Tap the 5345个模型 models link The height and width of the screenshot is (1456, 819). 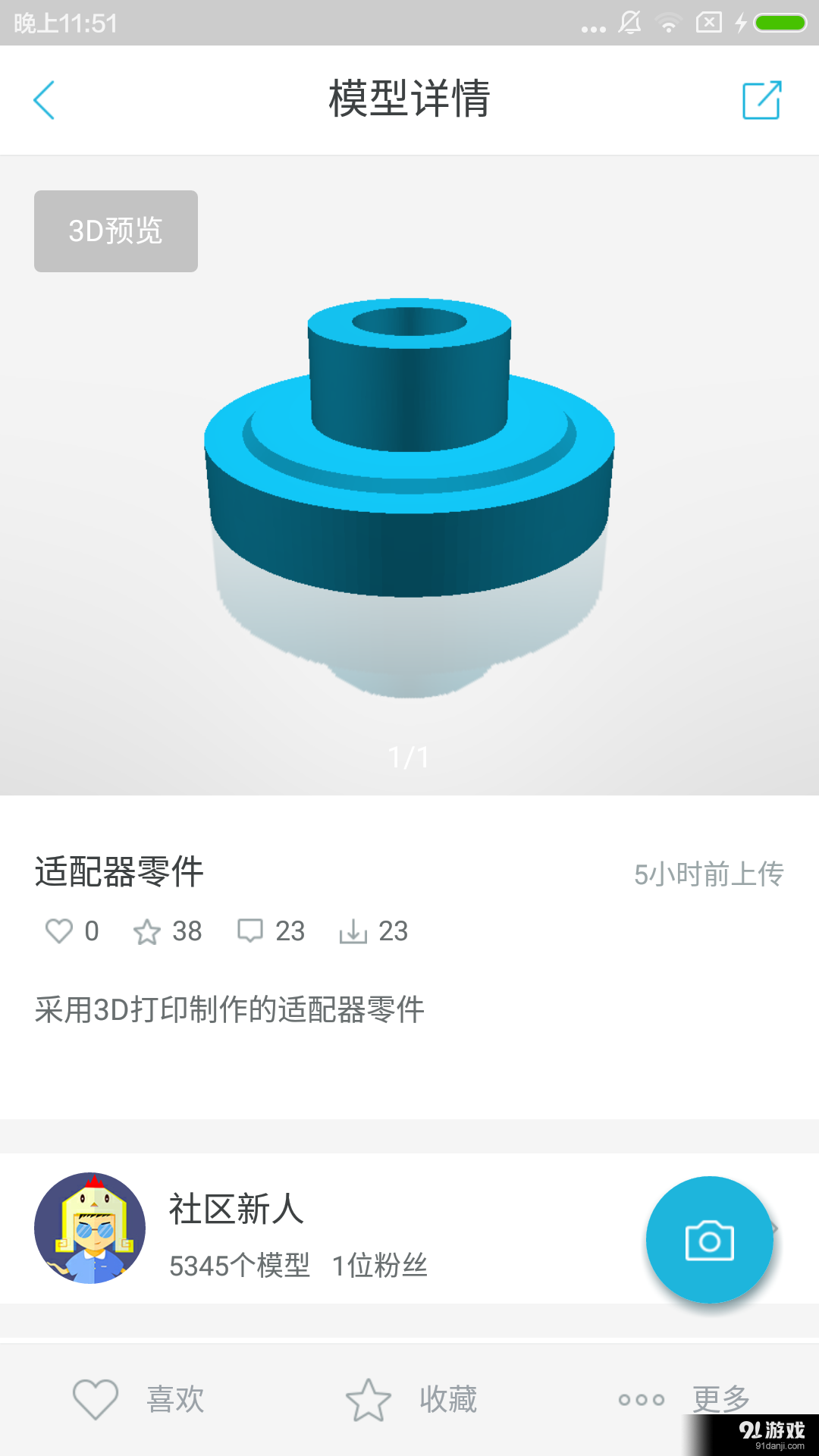click(x=240, y=1264)
